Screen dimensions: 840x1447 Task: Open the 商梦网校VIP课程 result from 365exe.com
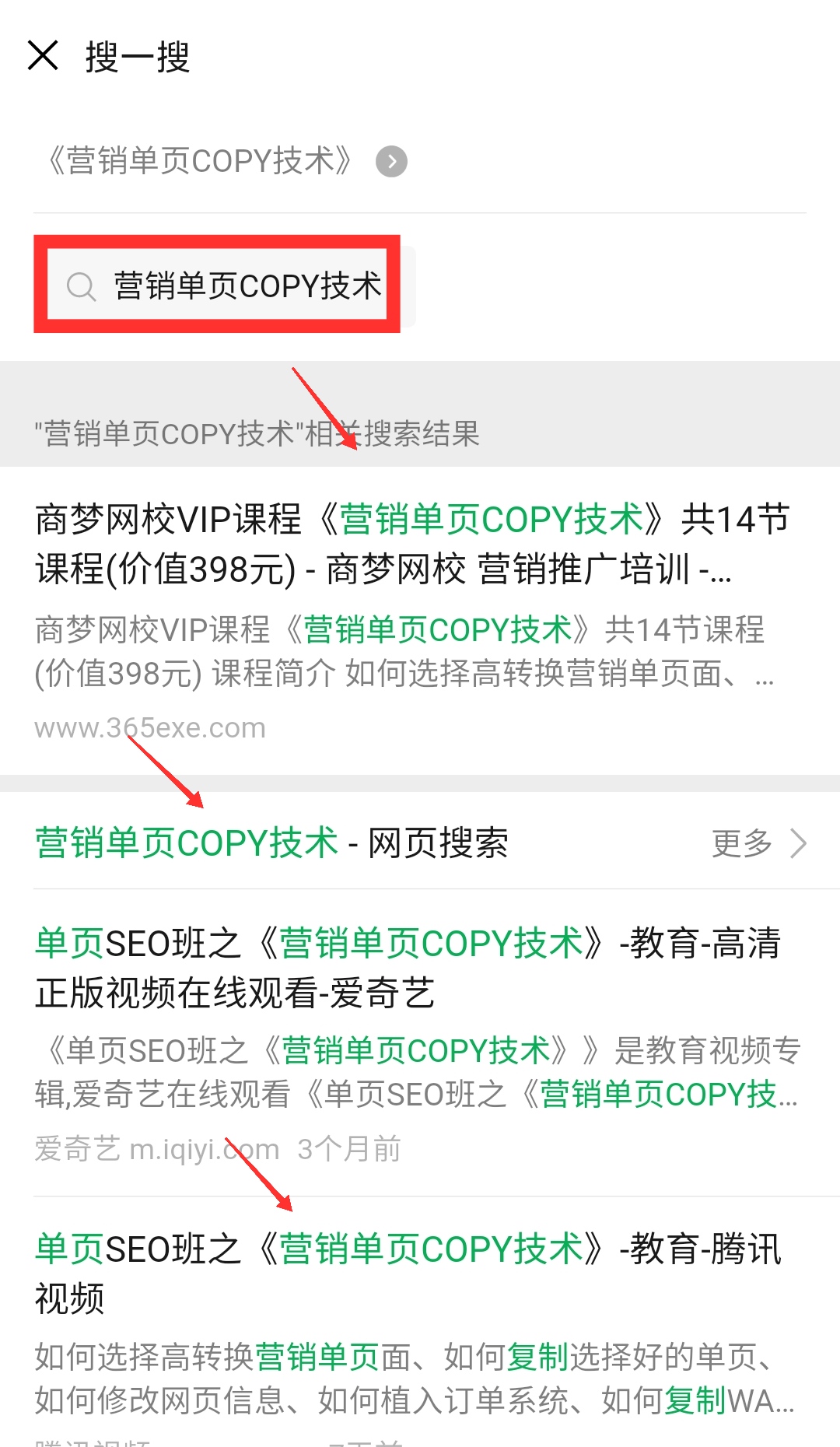(x=412, y=545)
